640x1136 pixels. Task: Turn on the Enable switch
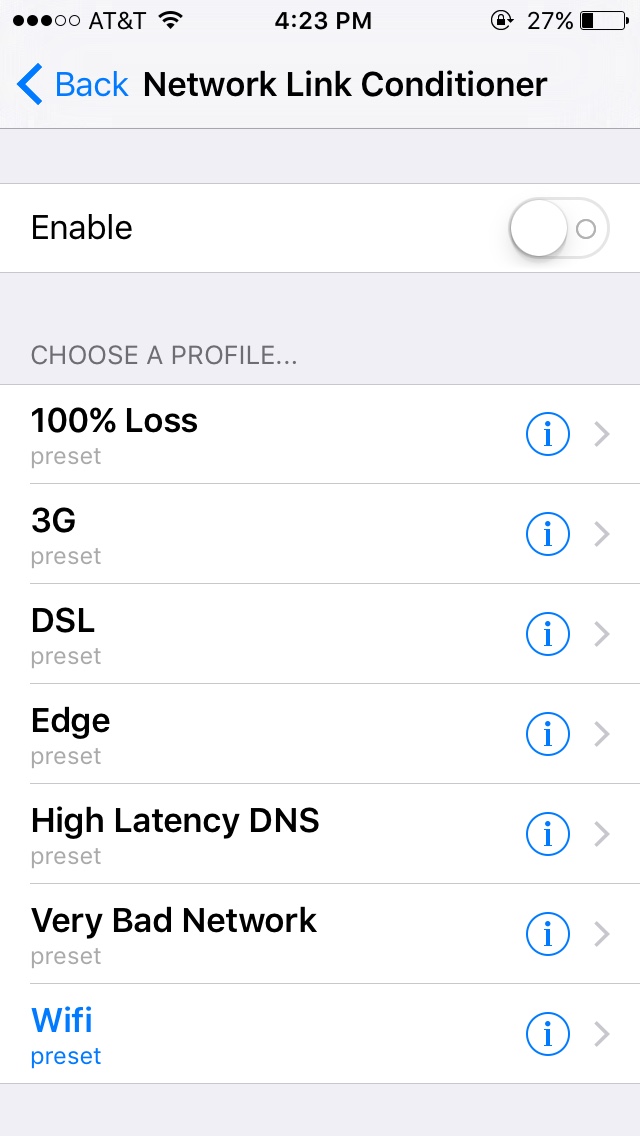click(x=558, y=229)
